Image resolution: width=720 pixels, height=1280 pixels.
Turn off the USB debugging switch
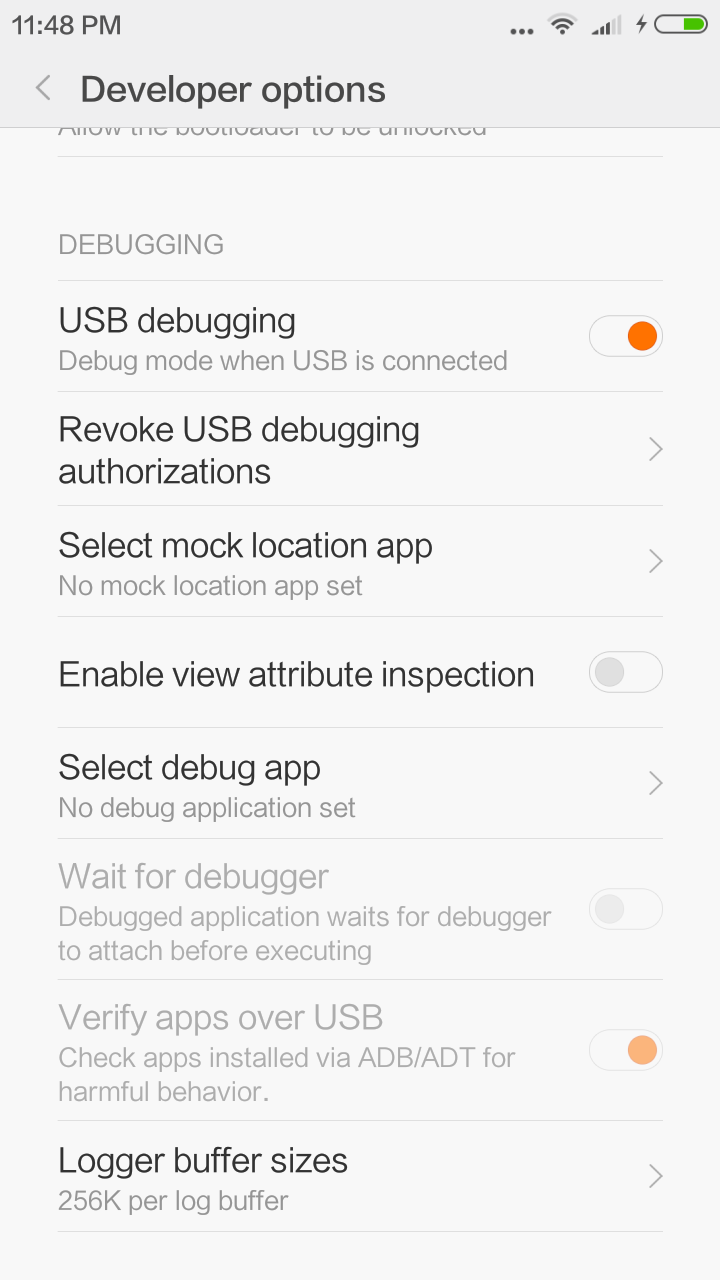[x=625, y=336]
